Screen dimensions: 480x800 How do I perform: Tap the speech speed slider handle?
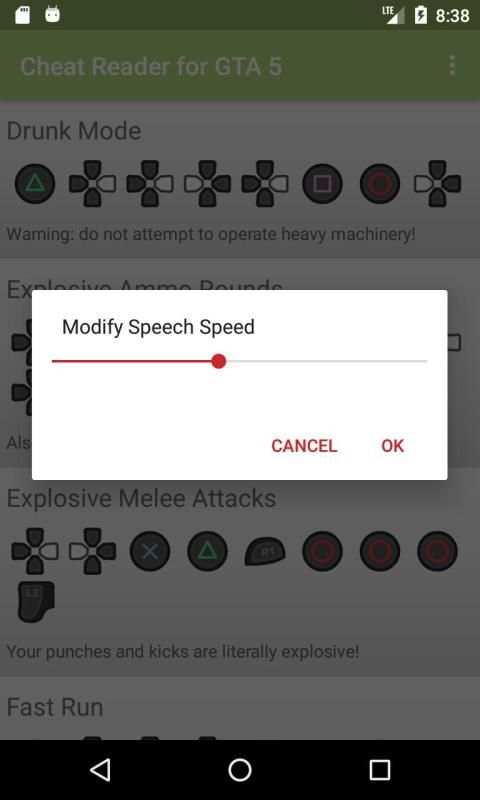pos(219,361)
